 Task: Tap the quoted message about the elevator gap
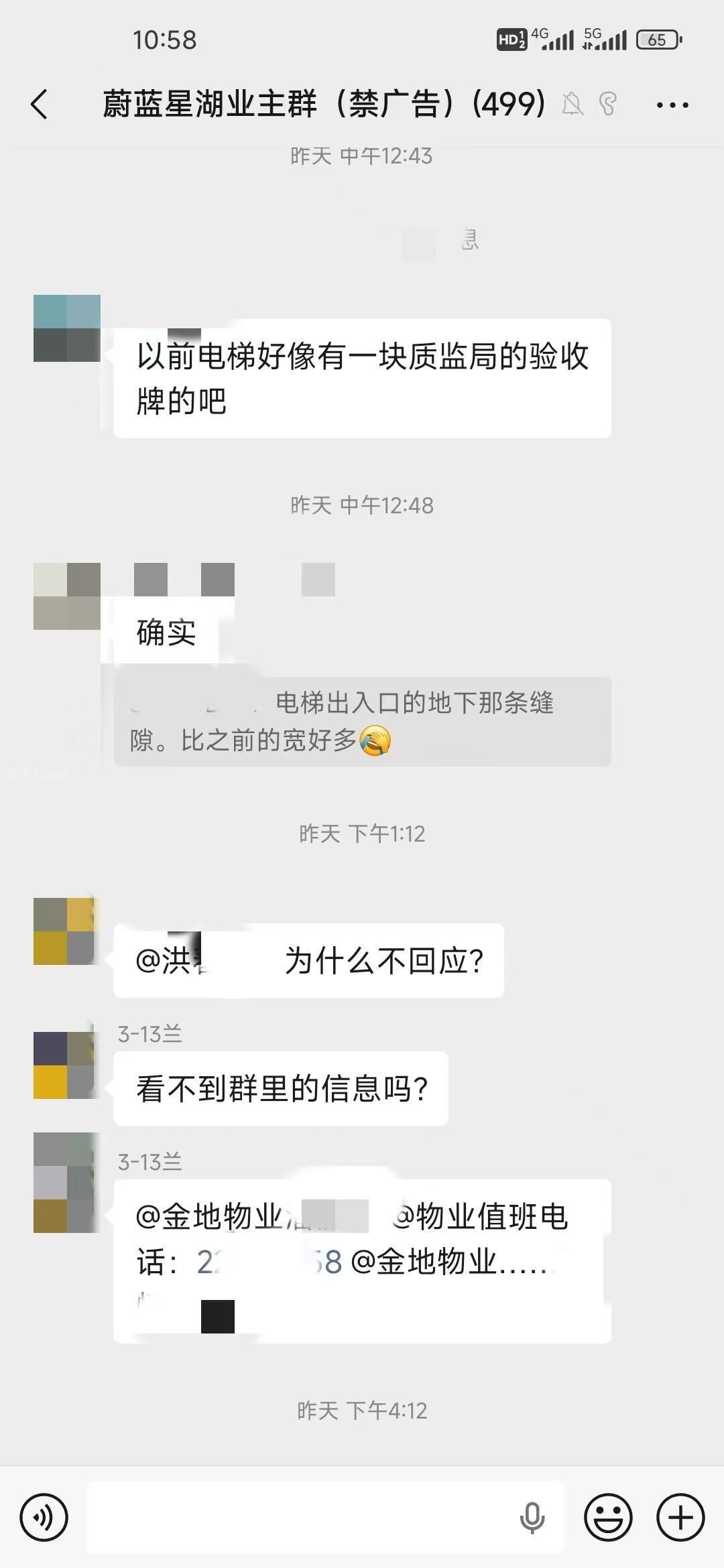click(362, 722)
